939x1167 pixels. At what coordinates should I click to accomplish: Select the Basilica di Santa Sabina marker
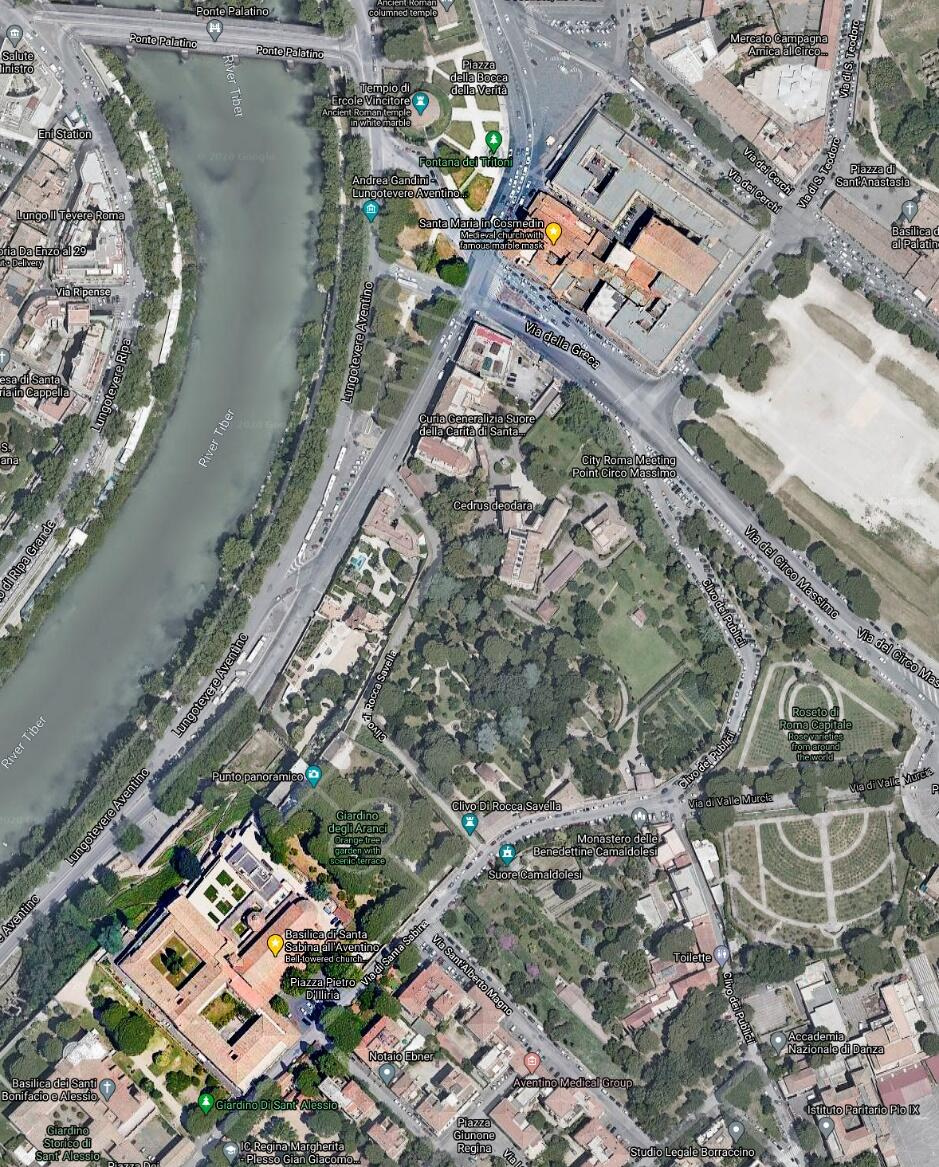(x=275, y=944)
